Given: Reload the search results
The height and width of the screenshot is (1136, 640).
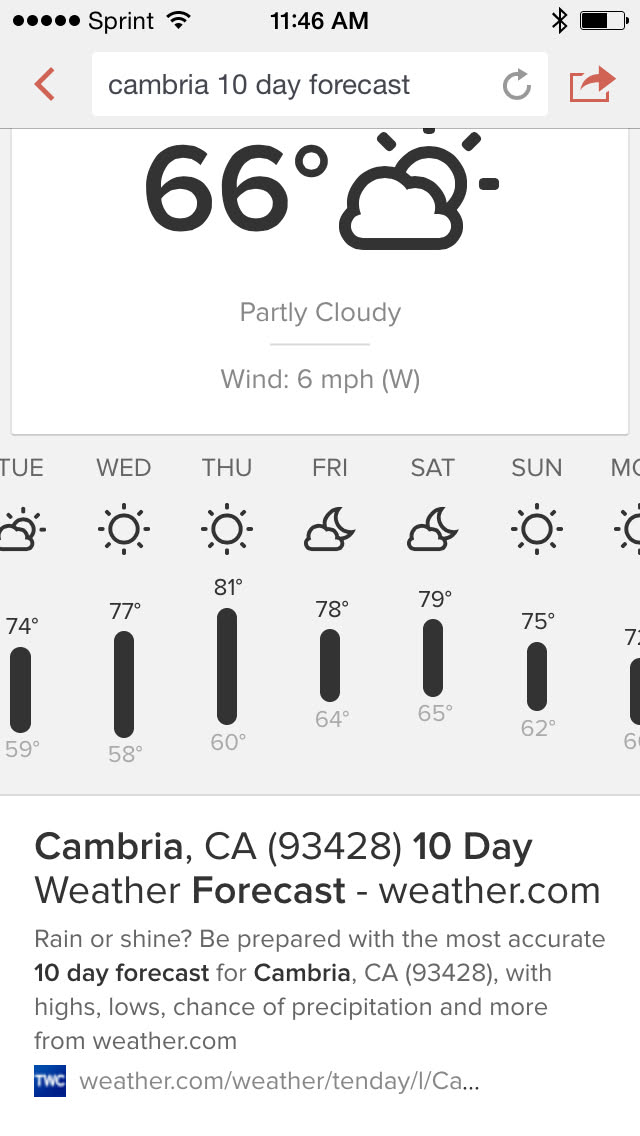Looking at the screenshot, I should coord(516,86).
